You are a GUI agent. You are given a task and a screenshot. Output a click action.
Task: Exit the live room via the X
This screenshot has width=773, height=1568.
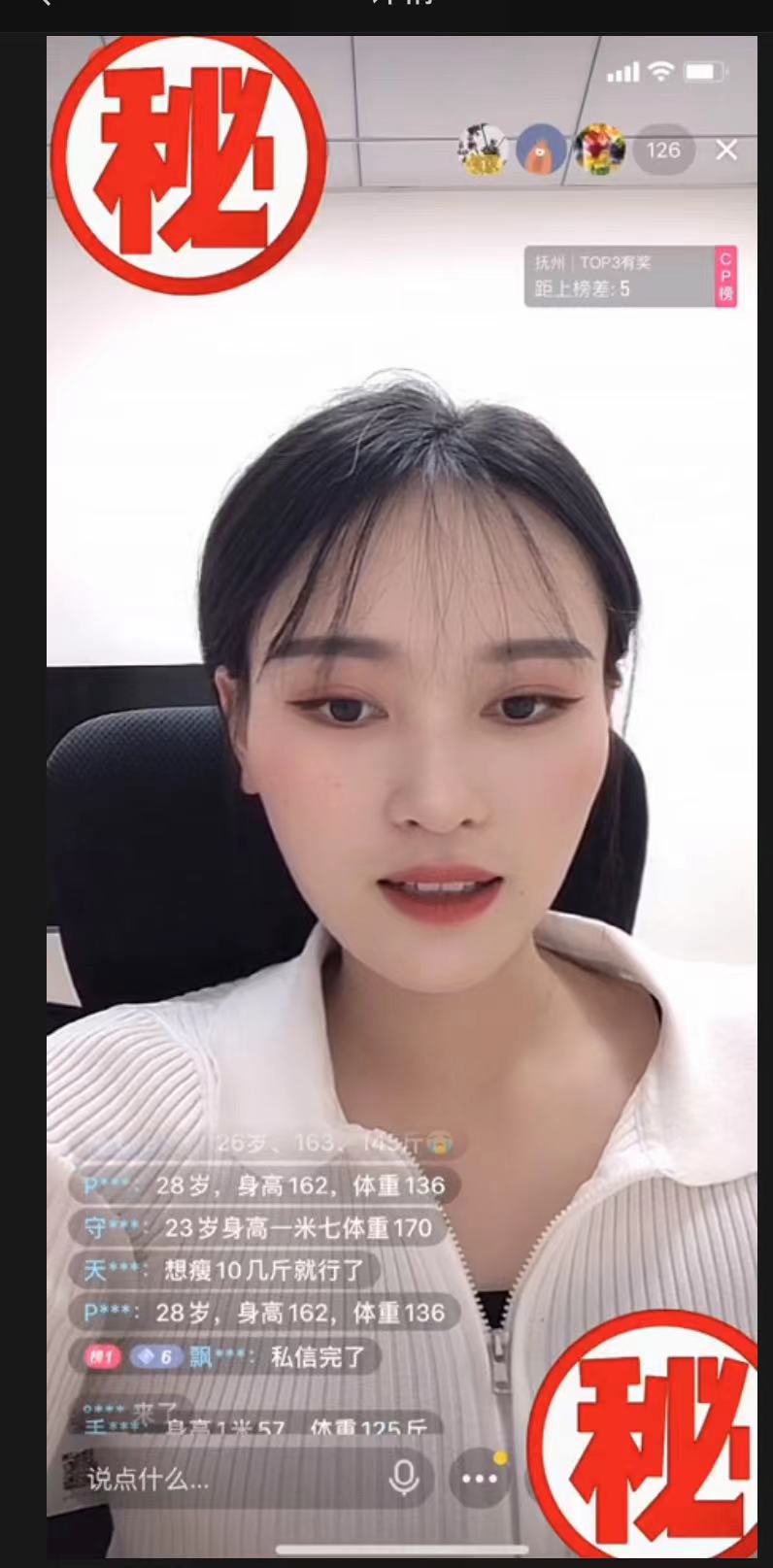point(723,150)
